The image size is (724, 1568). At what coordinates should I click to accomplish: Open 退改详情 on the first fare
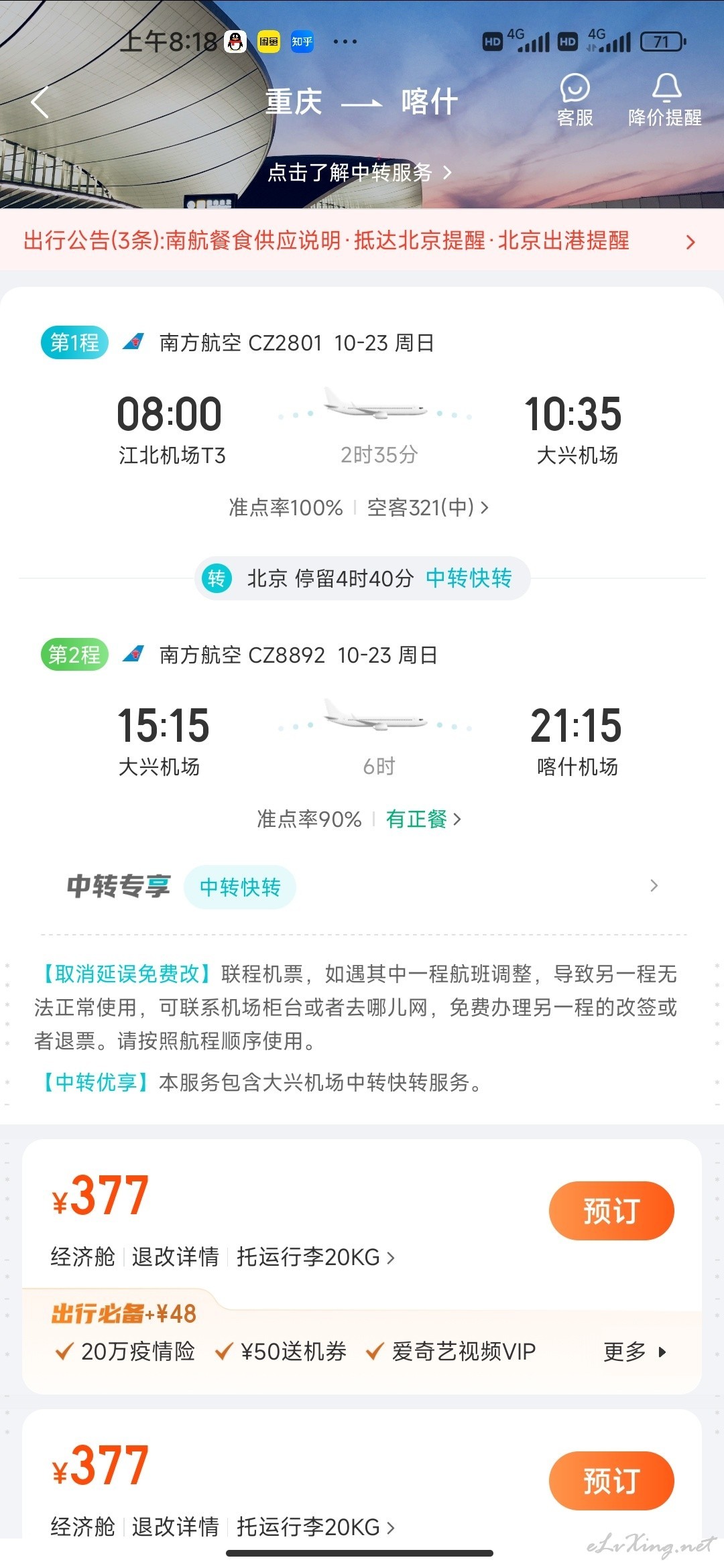click(175, 1257)
